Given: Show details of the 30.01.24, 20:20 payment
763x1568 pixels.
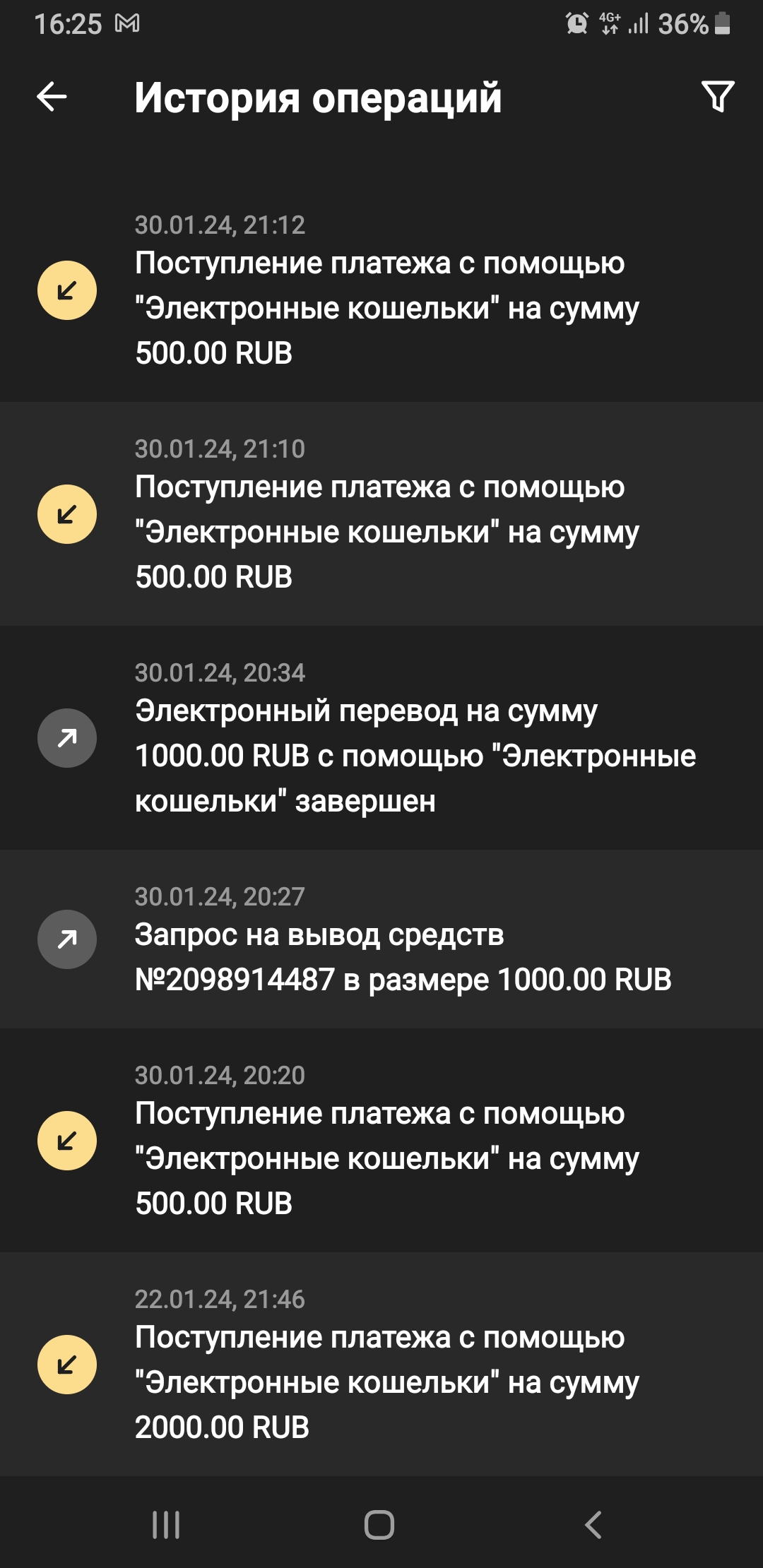Looking at the screenshot, I should (381, 1141).
